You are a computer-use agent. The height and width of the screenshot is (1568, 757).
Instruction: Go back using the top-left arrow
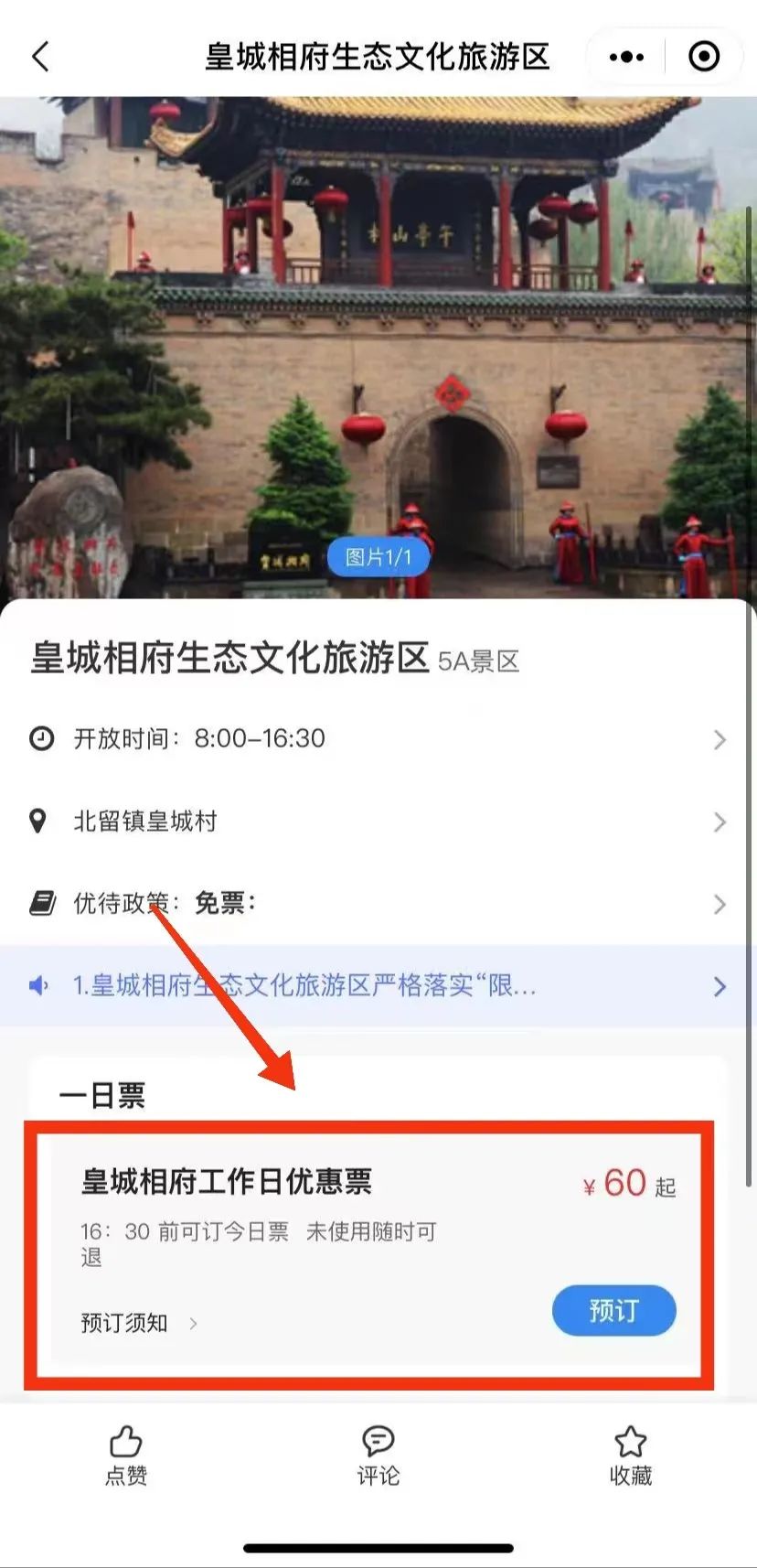point(40,57)
